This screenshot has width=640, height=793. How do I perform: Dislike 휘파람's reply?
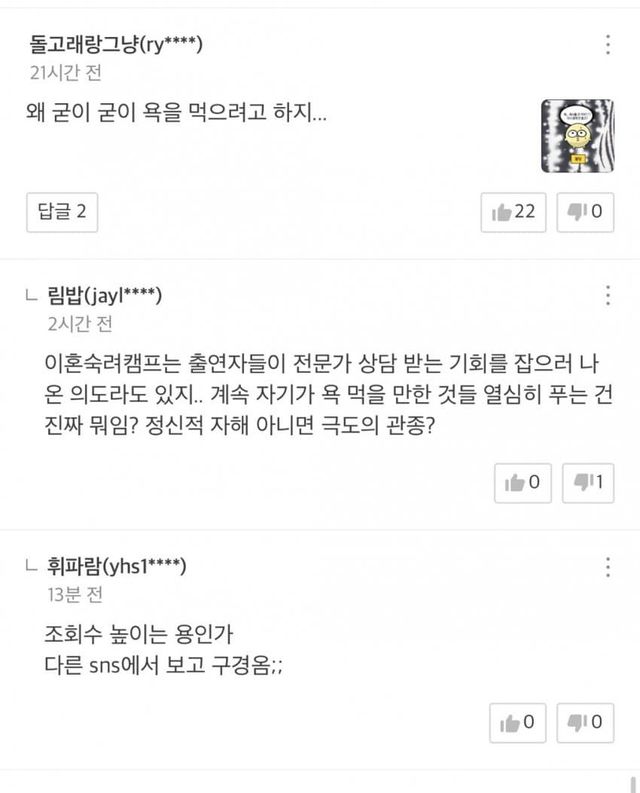[587, 721]
